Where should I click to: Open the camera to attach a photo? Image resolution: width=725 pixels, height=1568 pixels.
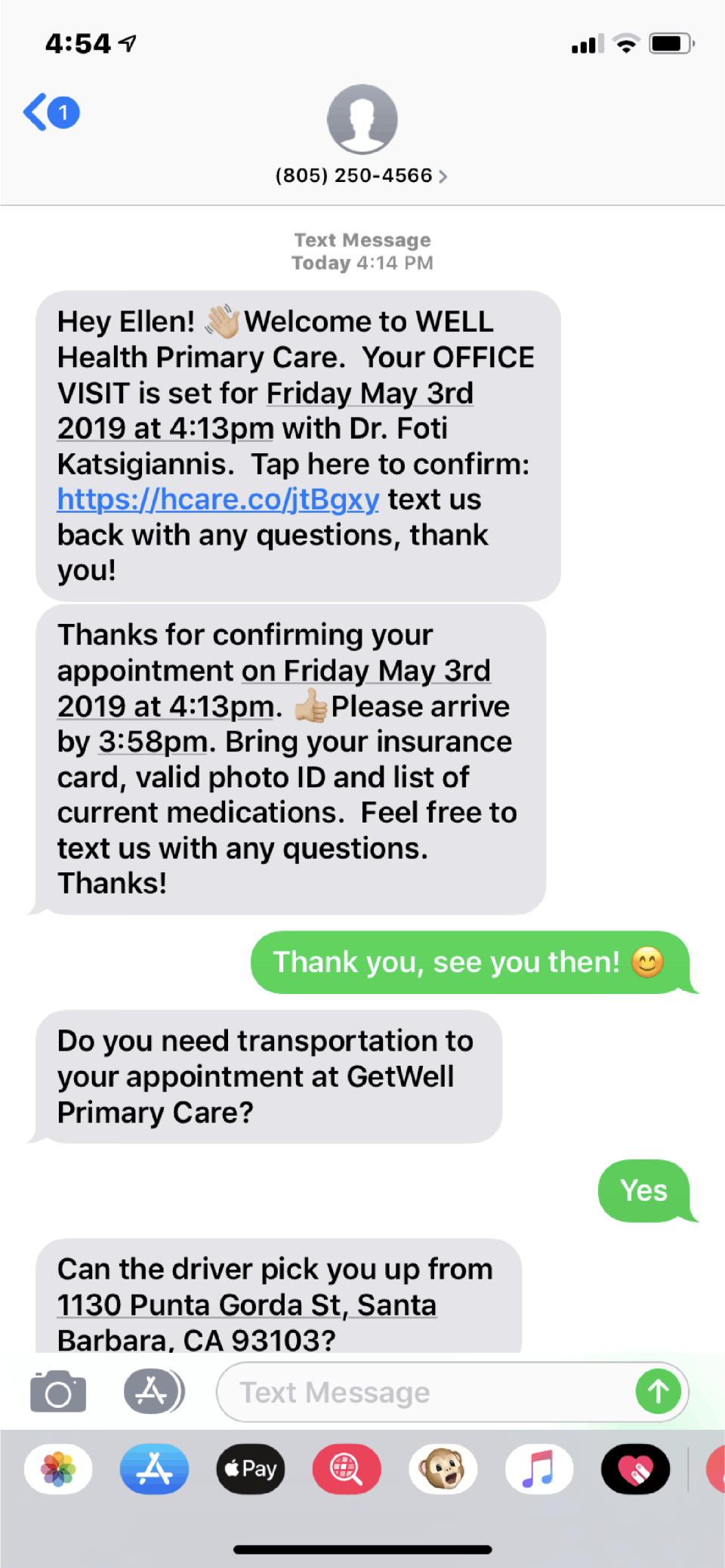[58, 1392]
